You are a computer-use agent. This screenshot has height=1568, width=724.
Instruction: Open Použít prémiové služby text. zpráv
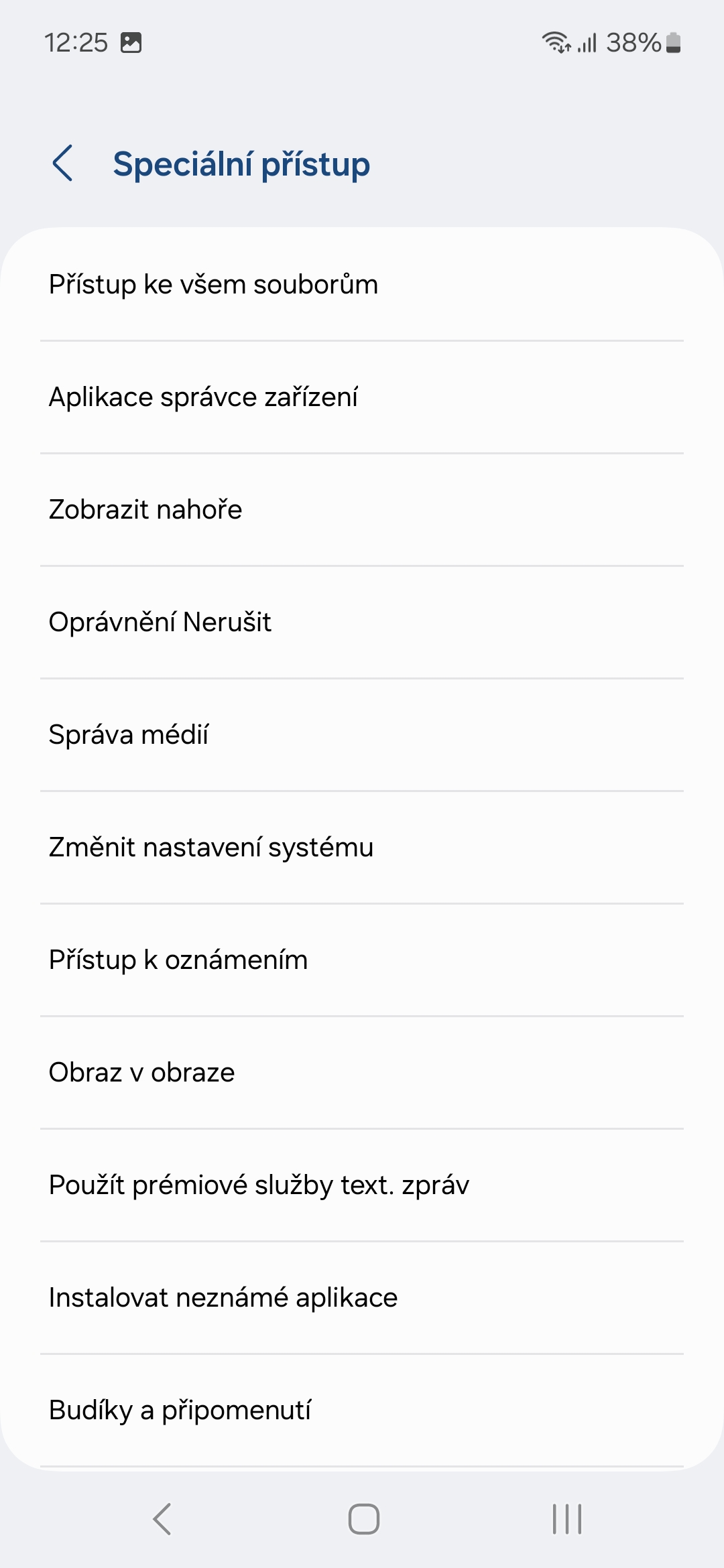[362, 1185]
